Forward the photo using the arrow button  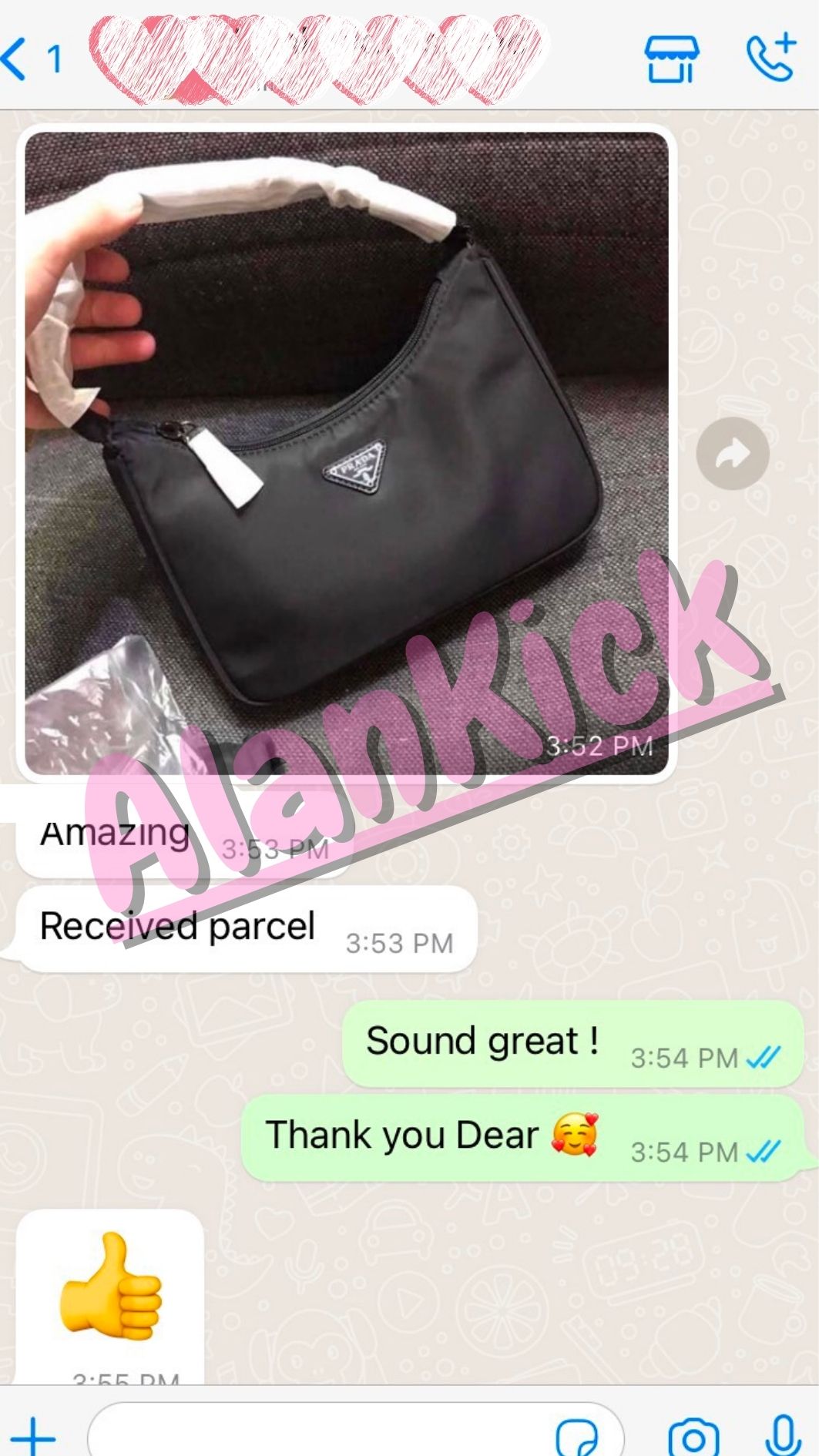[x=732, y=454]
